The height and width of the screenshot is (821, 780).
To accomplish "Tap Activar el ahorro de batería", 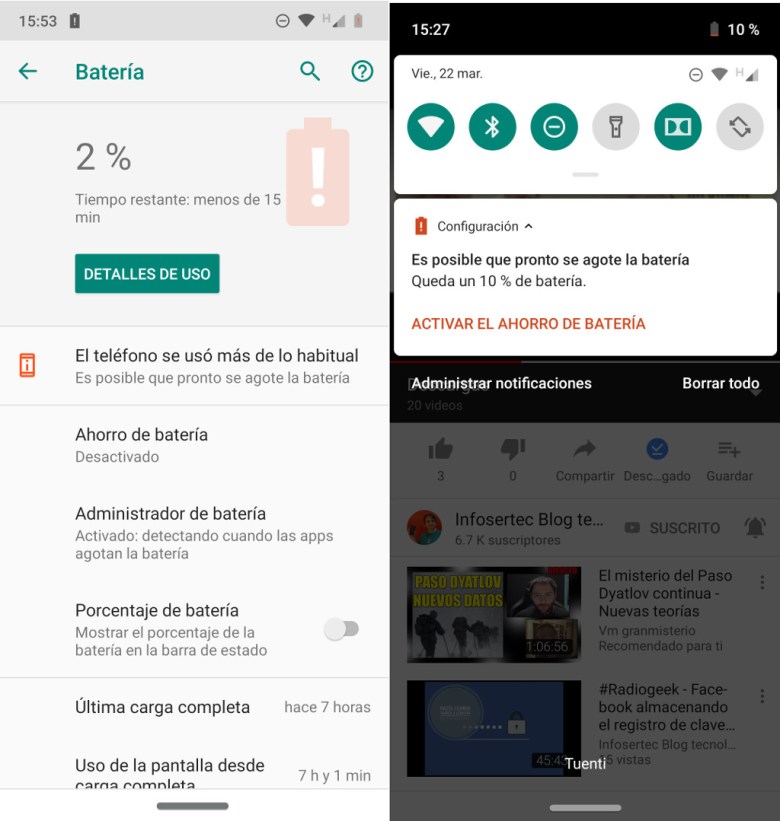I will pyautogui.click(x=528, y=324).
